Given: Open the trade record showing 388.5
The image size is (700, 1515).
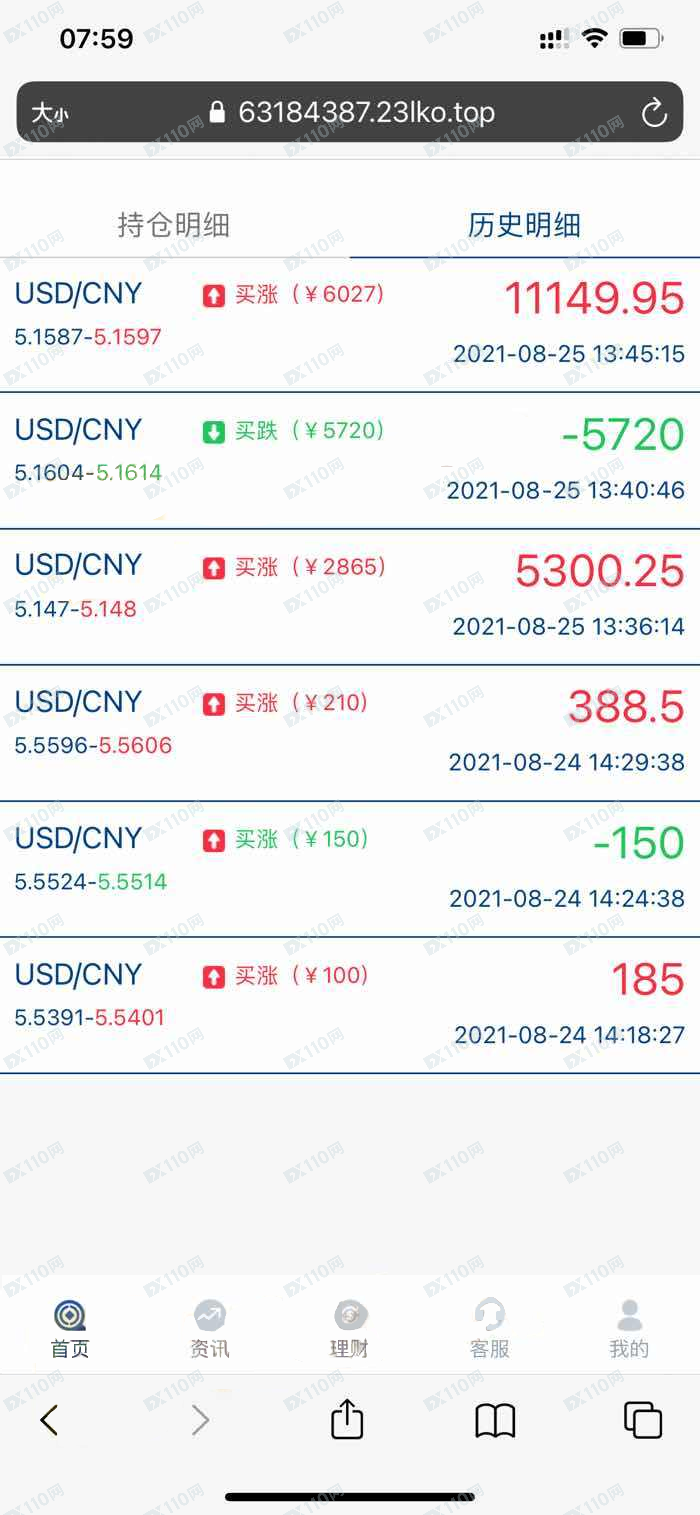Looking at the screenshot, I should point(350,733).
